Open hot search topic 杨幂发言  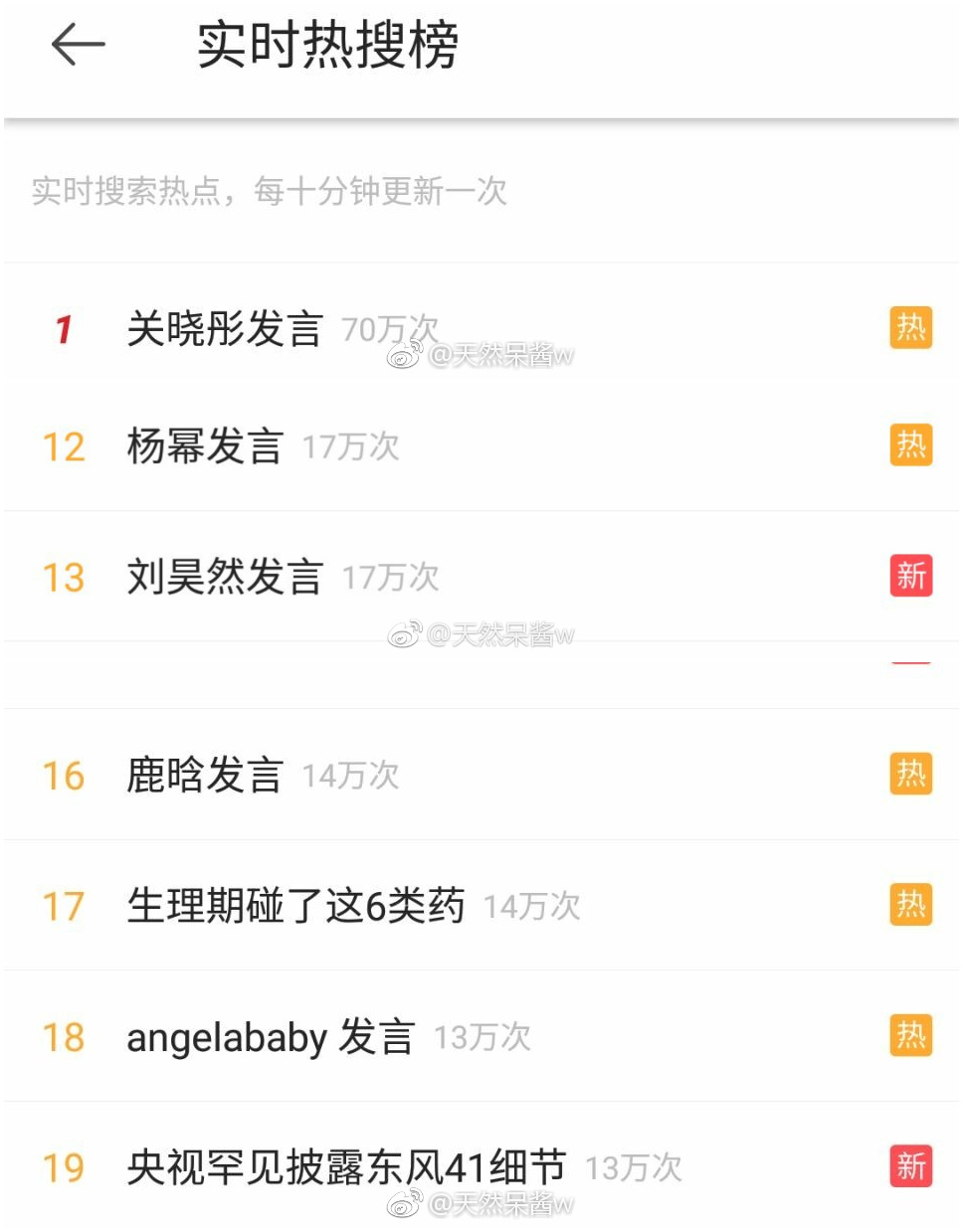[x=205, y=446]
